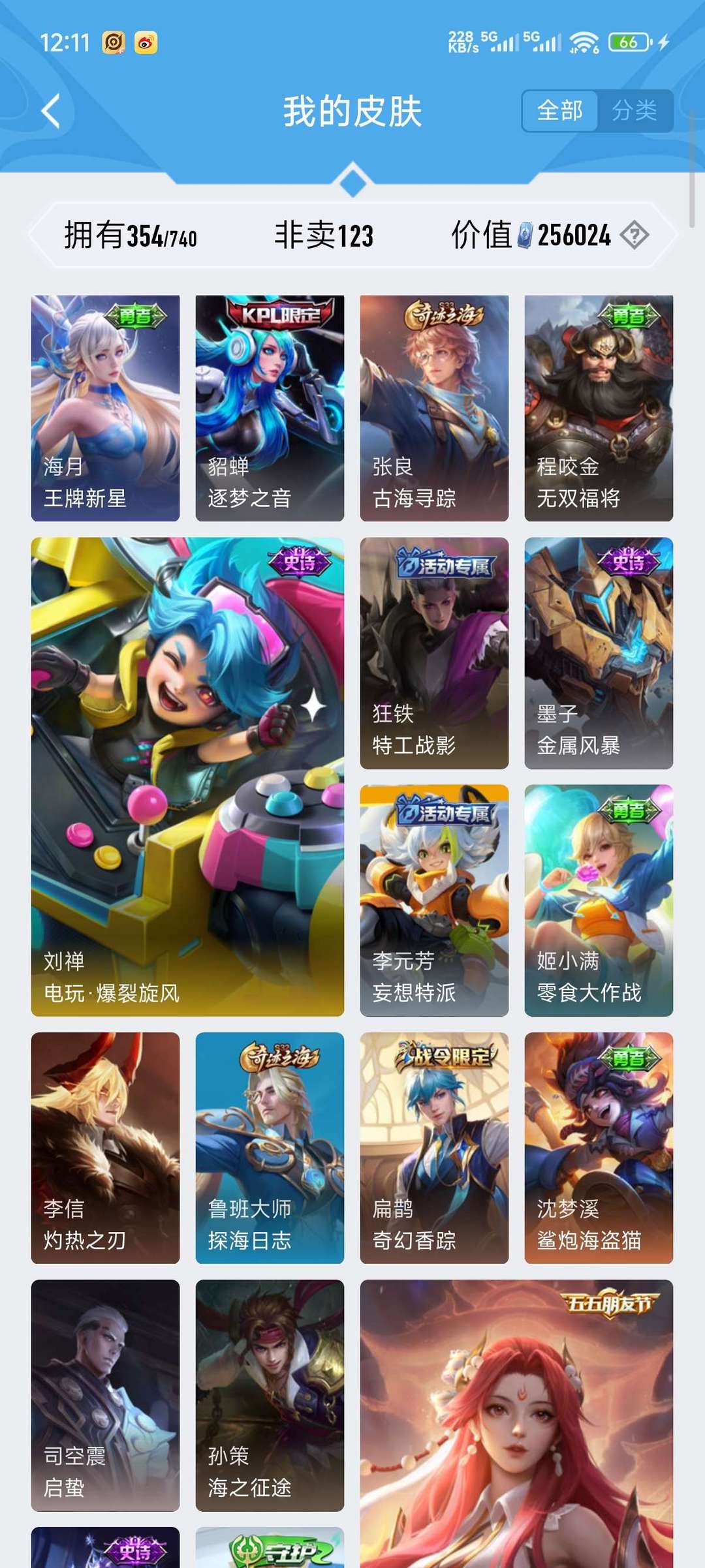
Task: Open 李信 灼热之刃 skin card
Action: pyautogui.click(x=105, y=1148)
